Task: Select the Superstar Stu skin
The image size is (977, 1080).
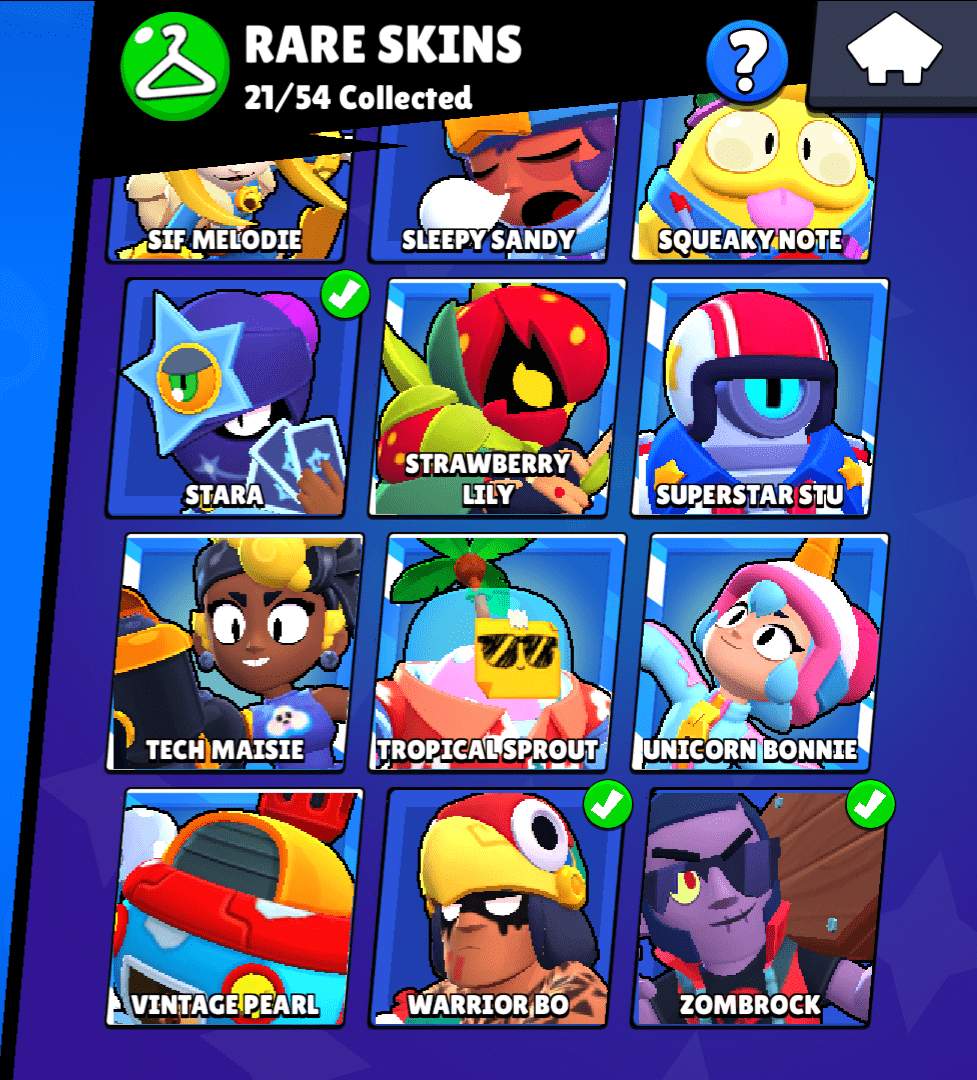Action: [x=762, y=398]
